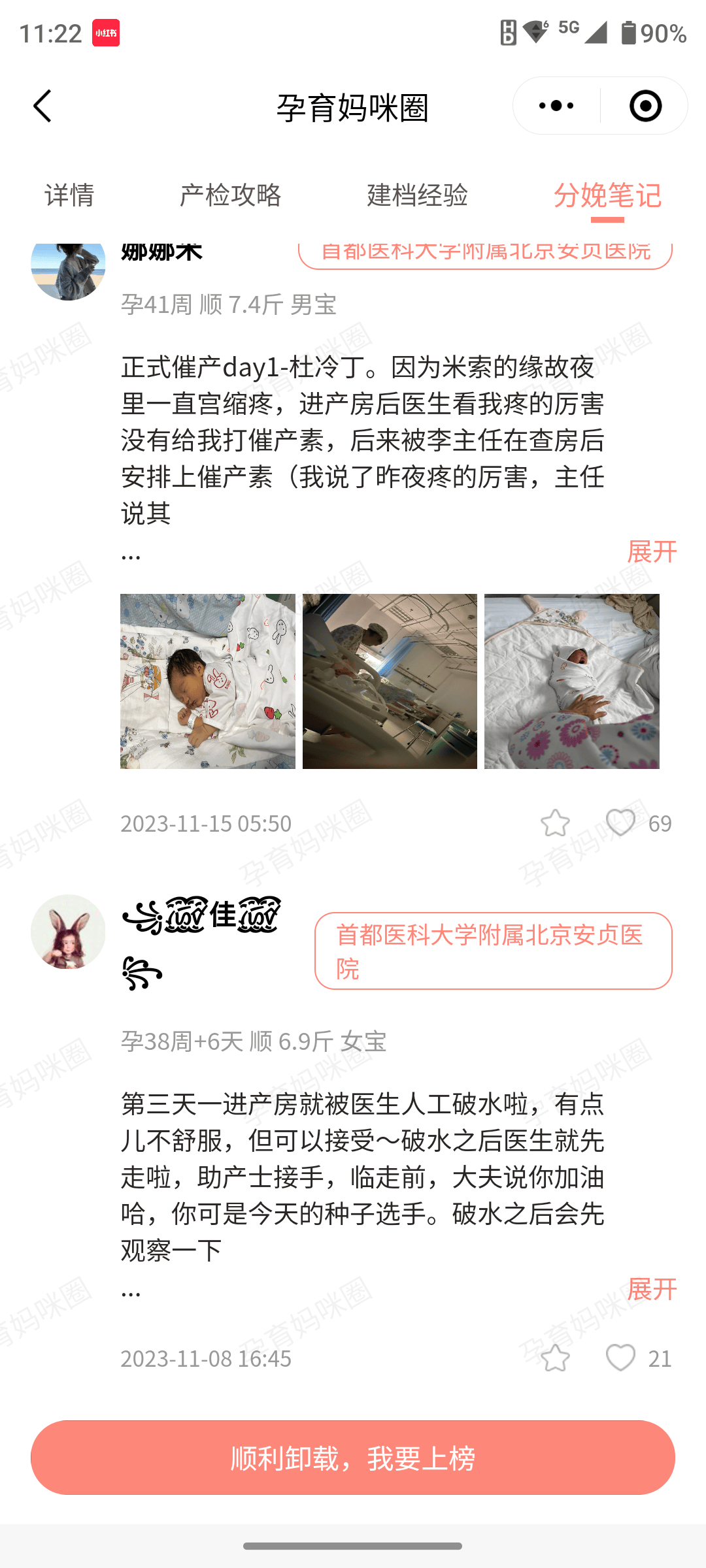Star the 2023-11-08 post
706x1568 pixels.
(x=555, y=1358)
